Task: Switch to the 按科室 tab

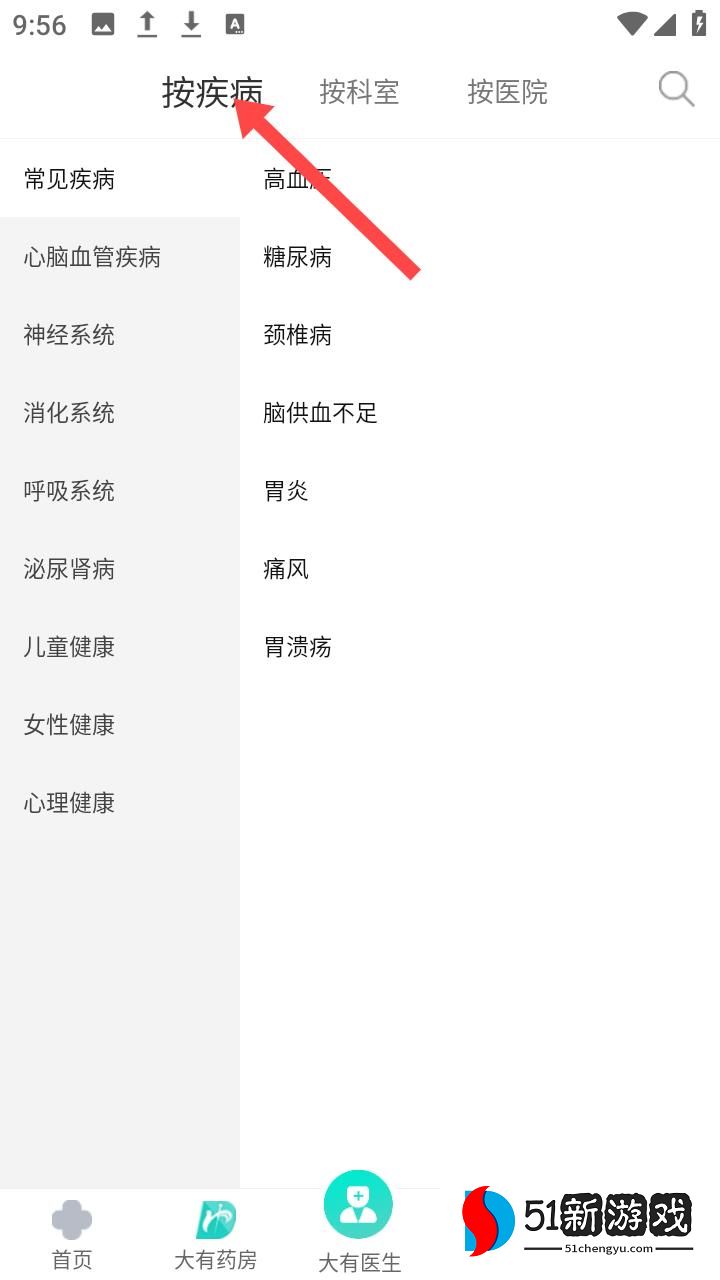Action: point(359,92)
